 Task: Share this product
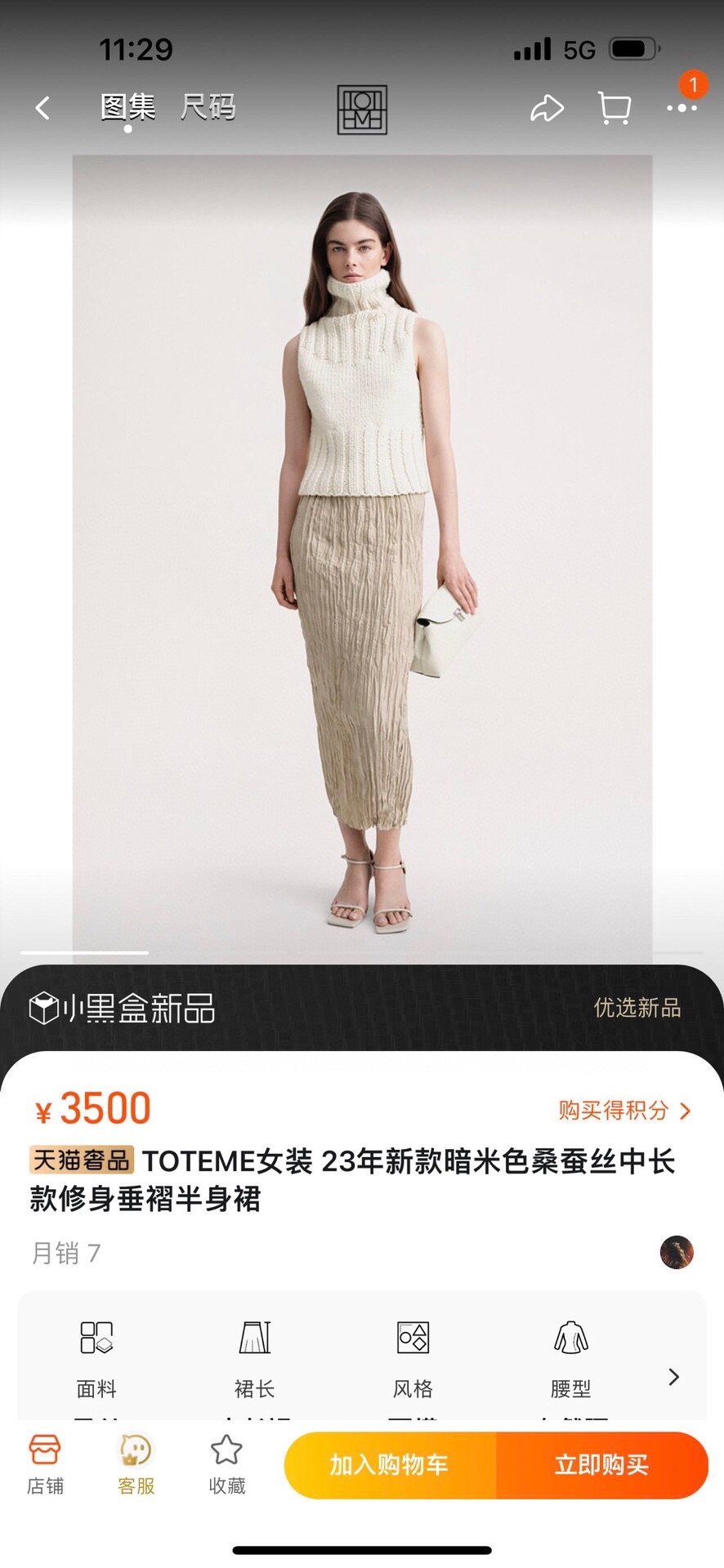coord(547,108)
